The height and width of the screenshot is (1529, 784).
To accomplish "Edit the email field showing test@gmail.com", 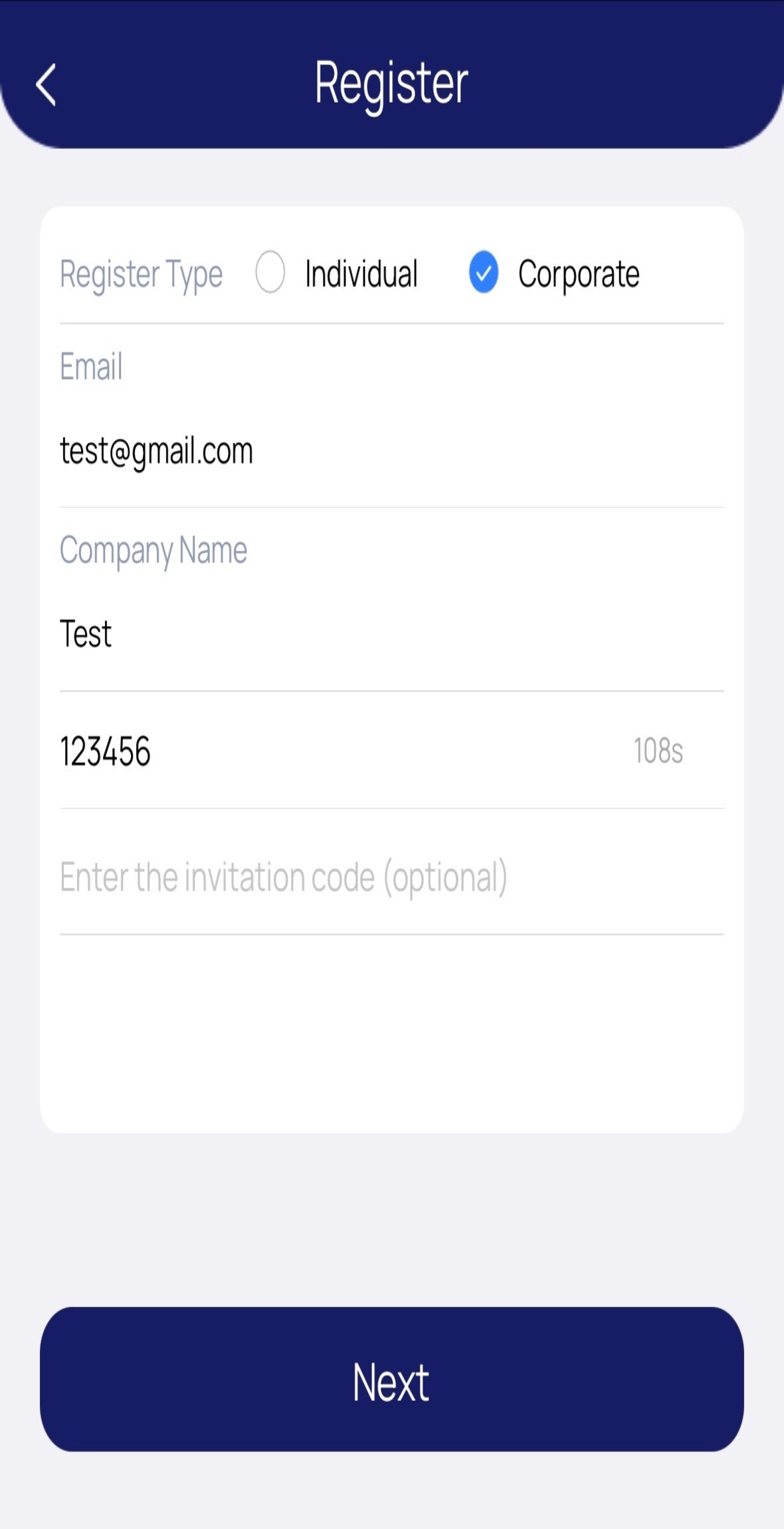I will [x=391, y=451].
